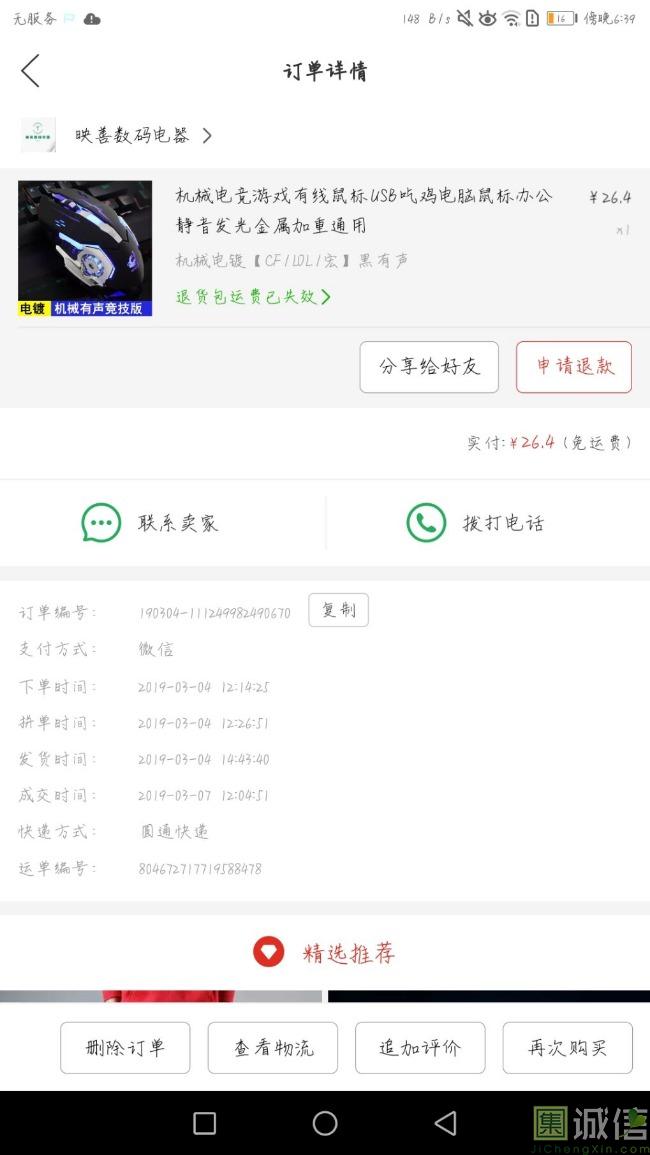Call the seller with 拨打电话
Image resolution: width=650 pixels, height=1155 pixels.
[x=475, y=523]
